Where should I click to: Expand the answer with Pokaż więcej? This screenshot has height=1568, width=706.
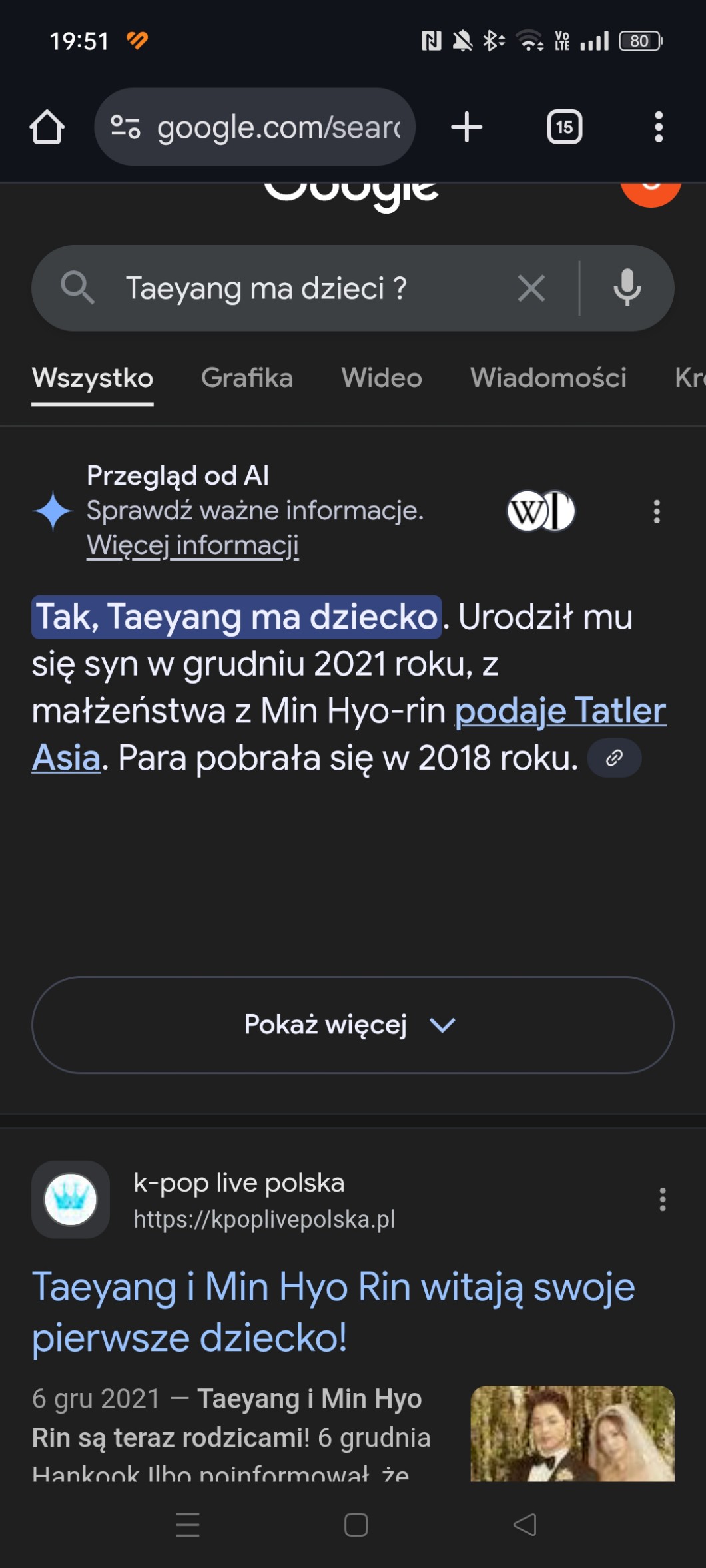tap(352, 1025)
